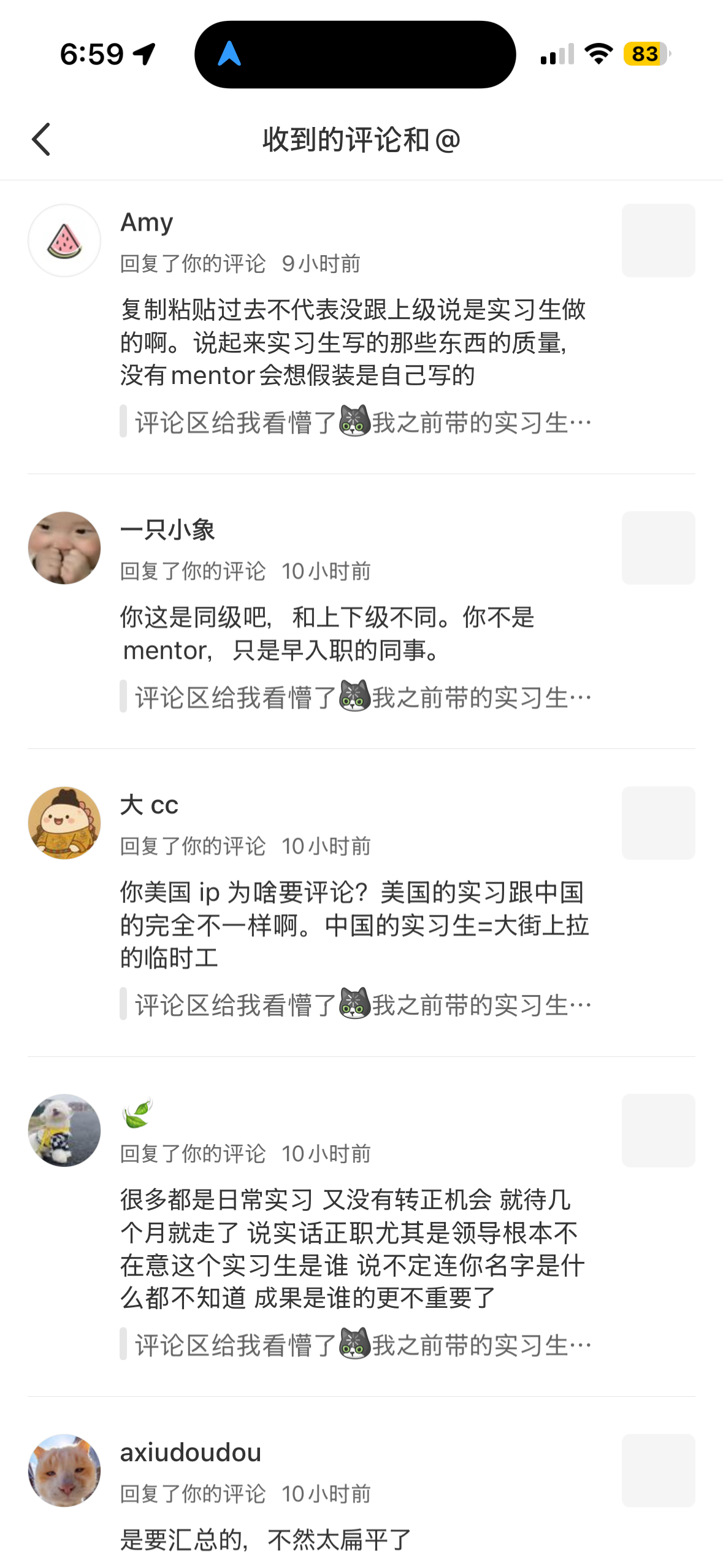Open the leaf-emoji user's dog avatar
Viewport: 723px width, 1568px height.
point(64,1131)
